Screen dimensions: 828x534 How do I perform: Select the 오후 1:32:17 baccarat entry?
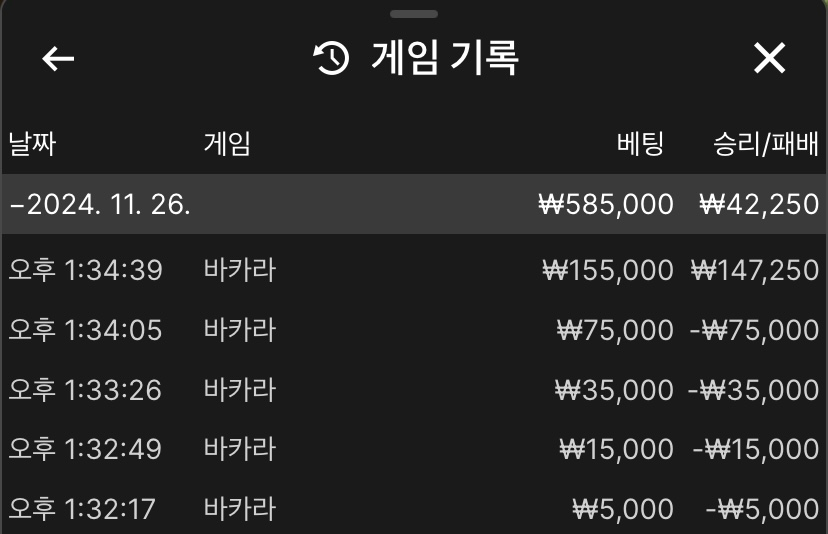click(x=413, y=509)
